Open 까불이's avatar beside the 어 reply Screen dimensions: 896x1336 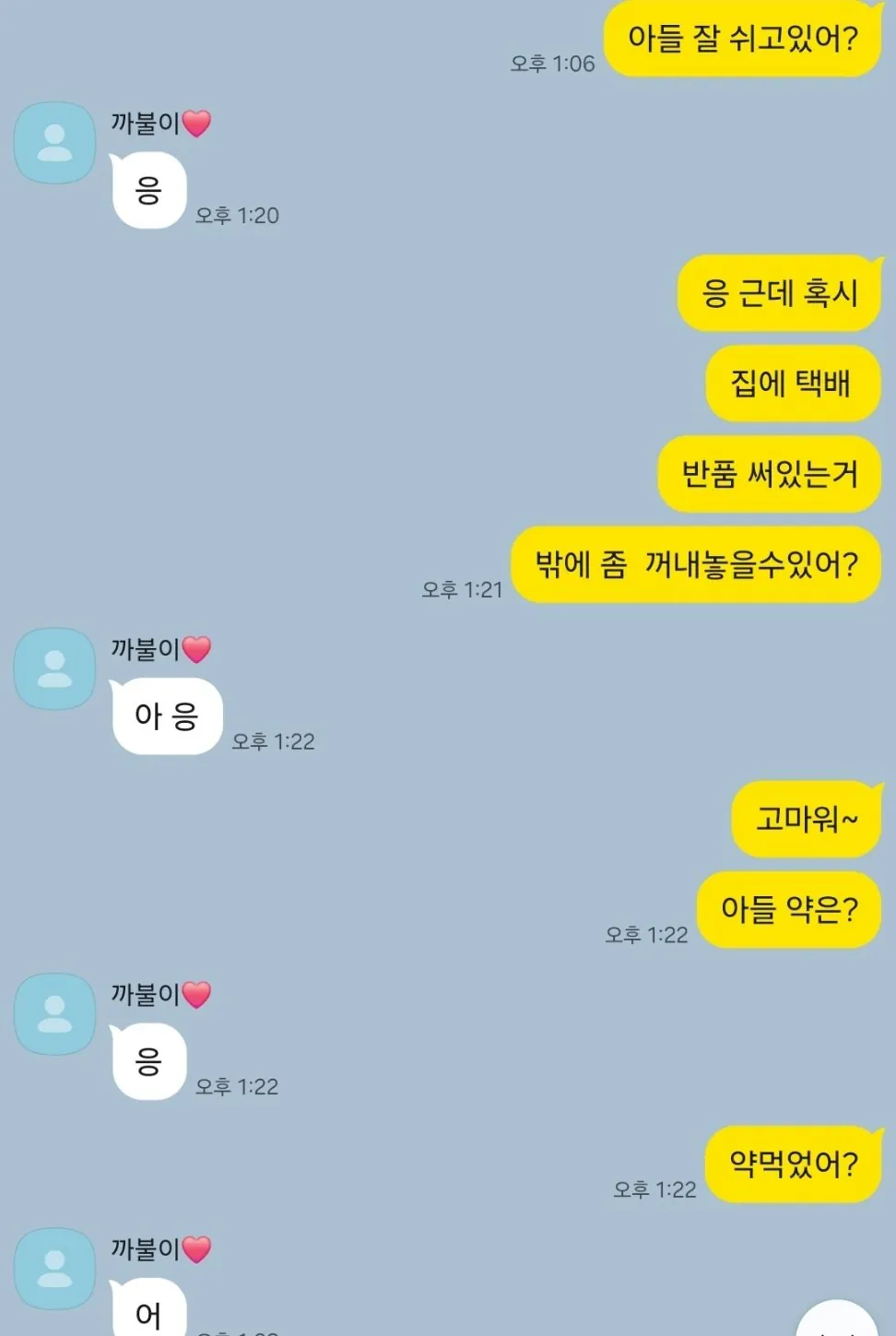click(x=54, y=1269)
